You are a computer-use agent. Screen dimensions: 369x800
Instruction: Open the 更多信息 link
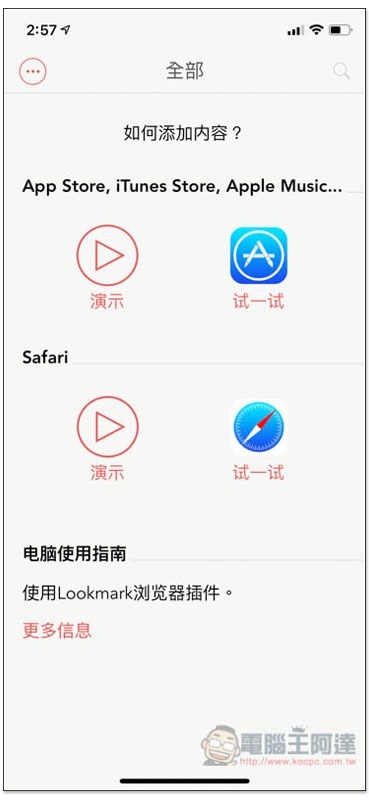pos(57,630)
